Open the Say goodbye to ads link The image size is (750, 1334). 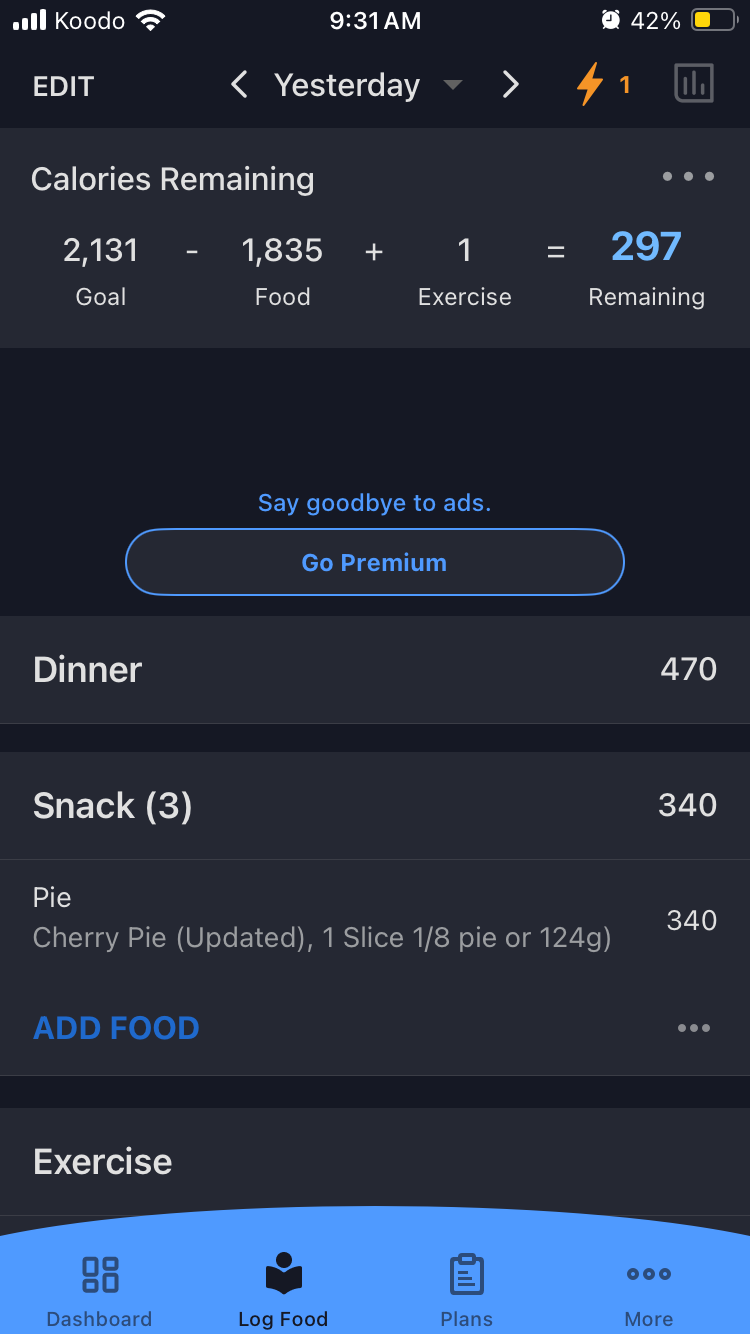(x=374, y=503)
